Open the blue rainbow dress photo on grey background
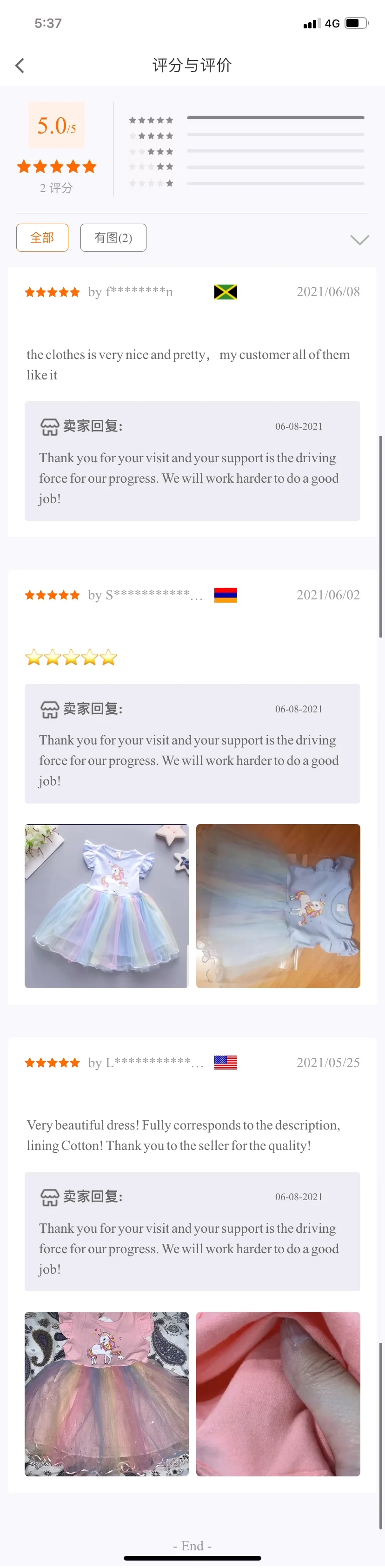 [x=106, y=906]
